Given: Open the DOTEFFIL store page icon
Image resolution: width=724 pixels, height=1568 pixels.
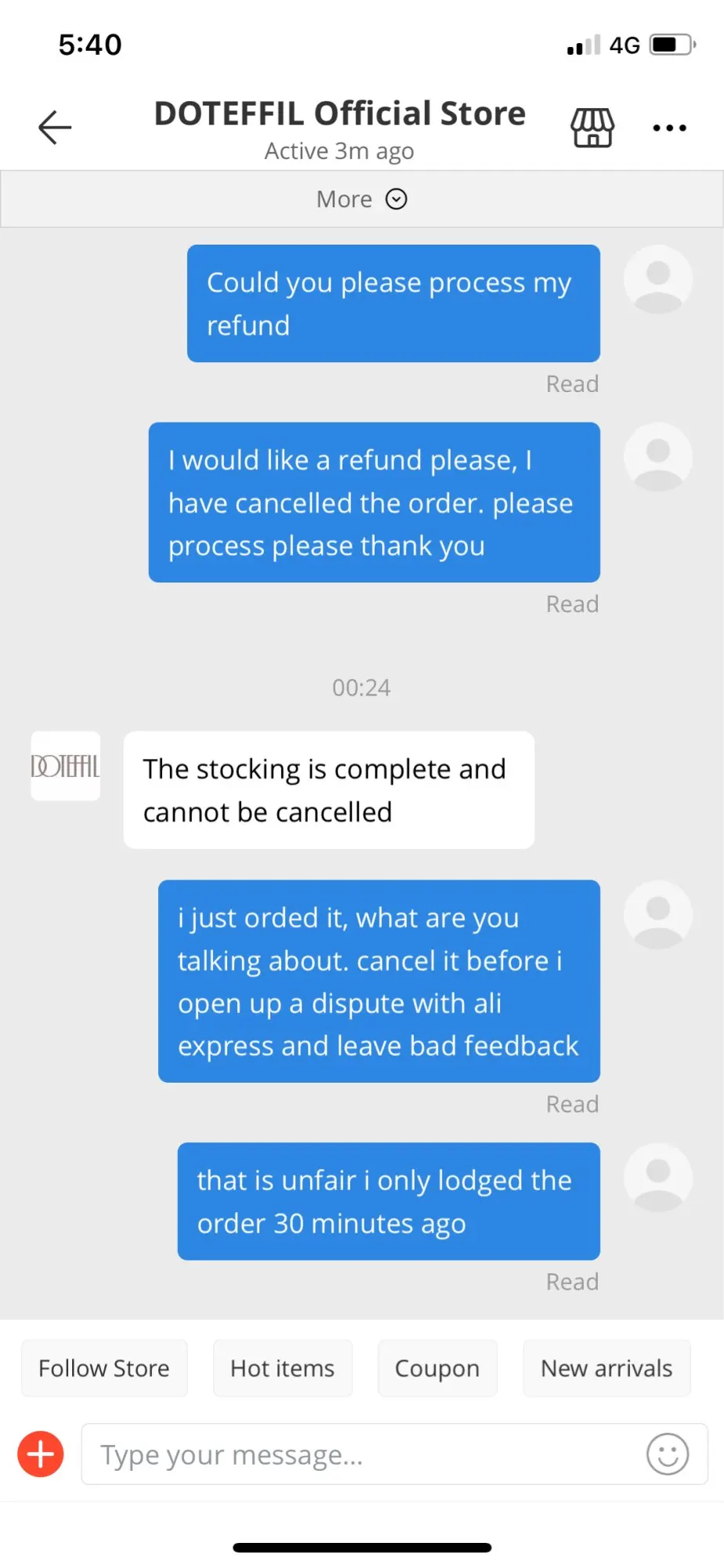Looking at the screenshot, I should (592, 127).
